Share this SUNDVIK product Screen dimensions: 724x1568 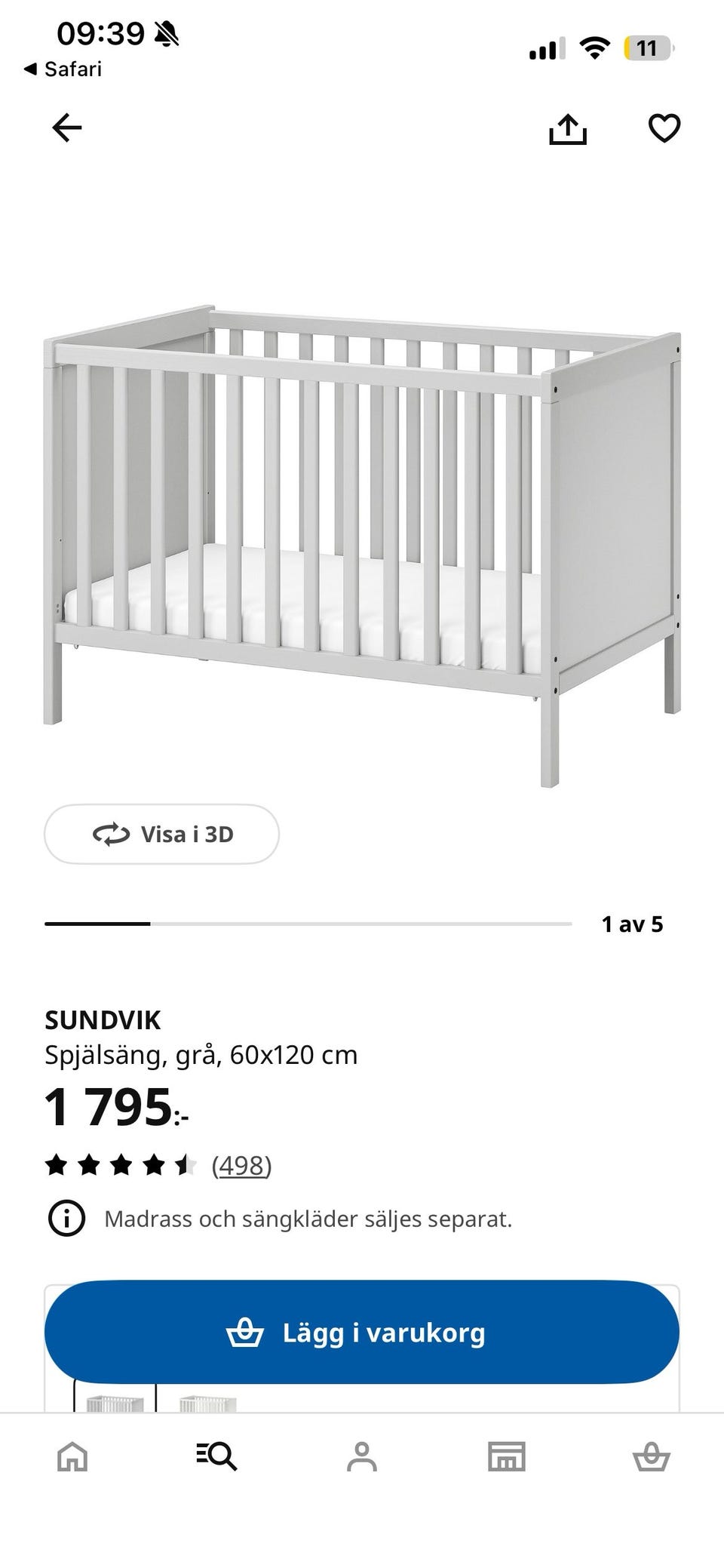coord(568,128)
